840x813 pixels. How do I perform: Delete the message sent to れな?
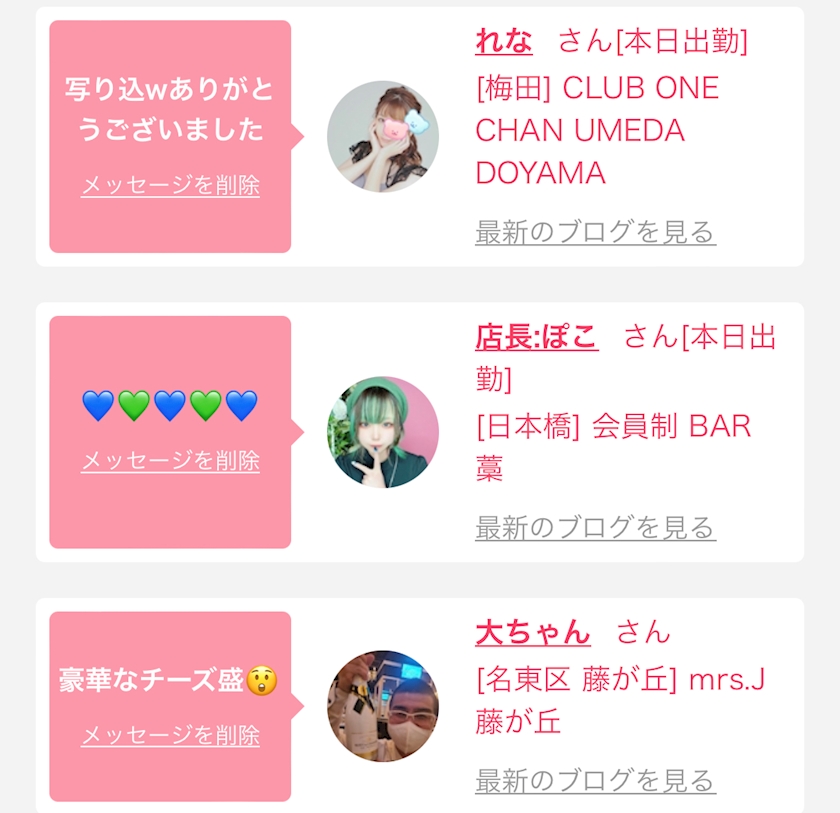point(170,185)
